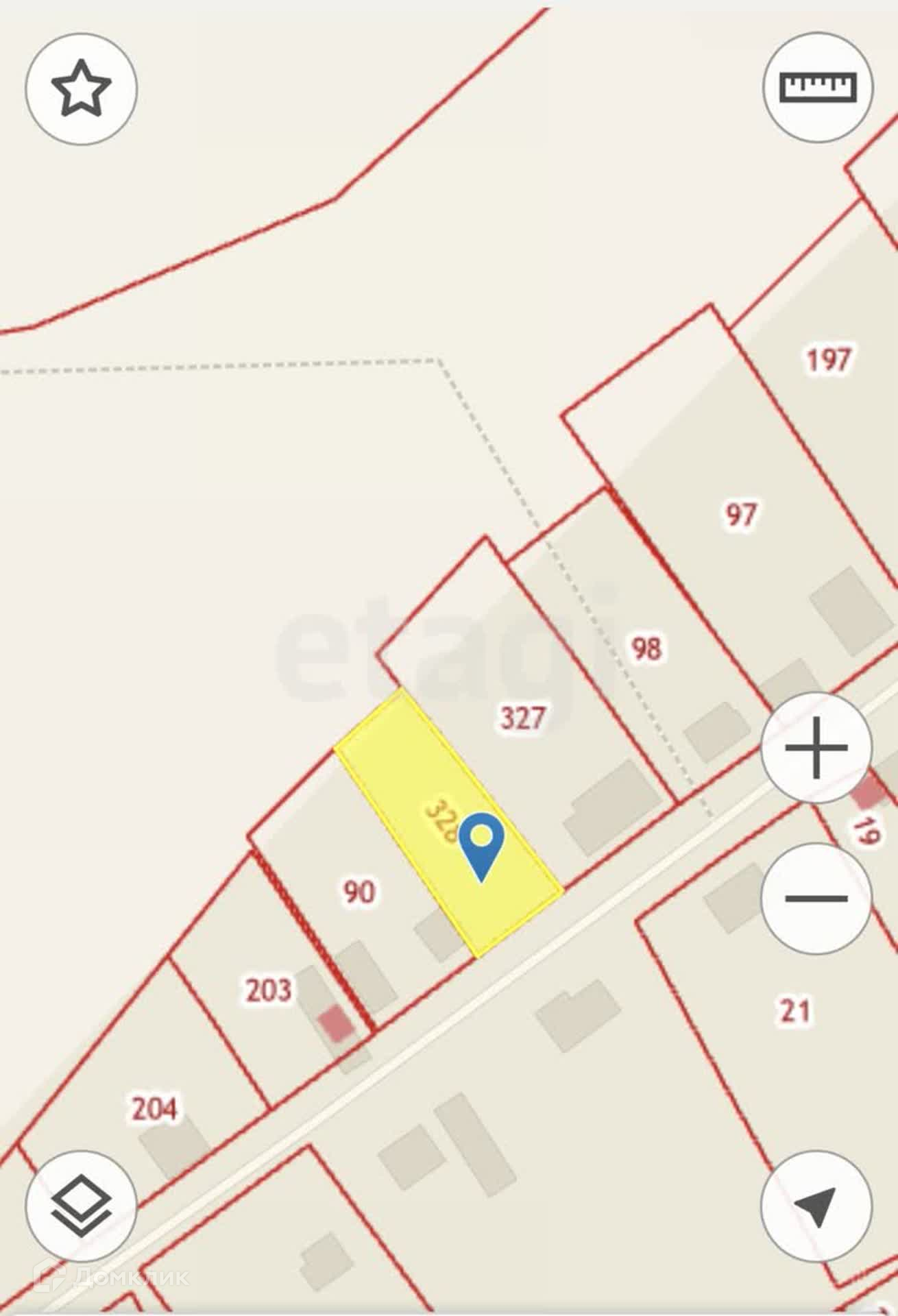Viewport: 898px width, 1316px height.
Task: Zoom in with the plus button
Action: click(x=816, y=748)
